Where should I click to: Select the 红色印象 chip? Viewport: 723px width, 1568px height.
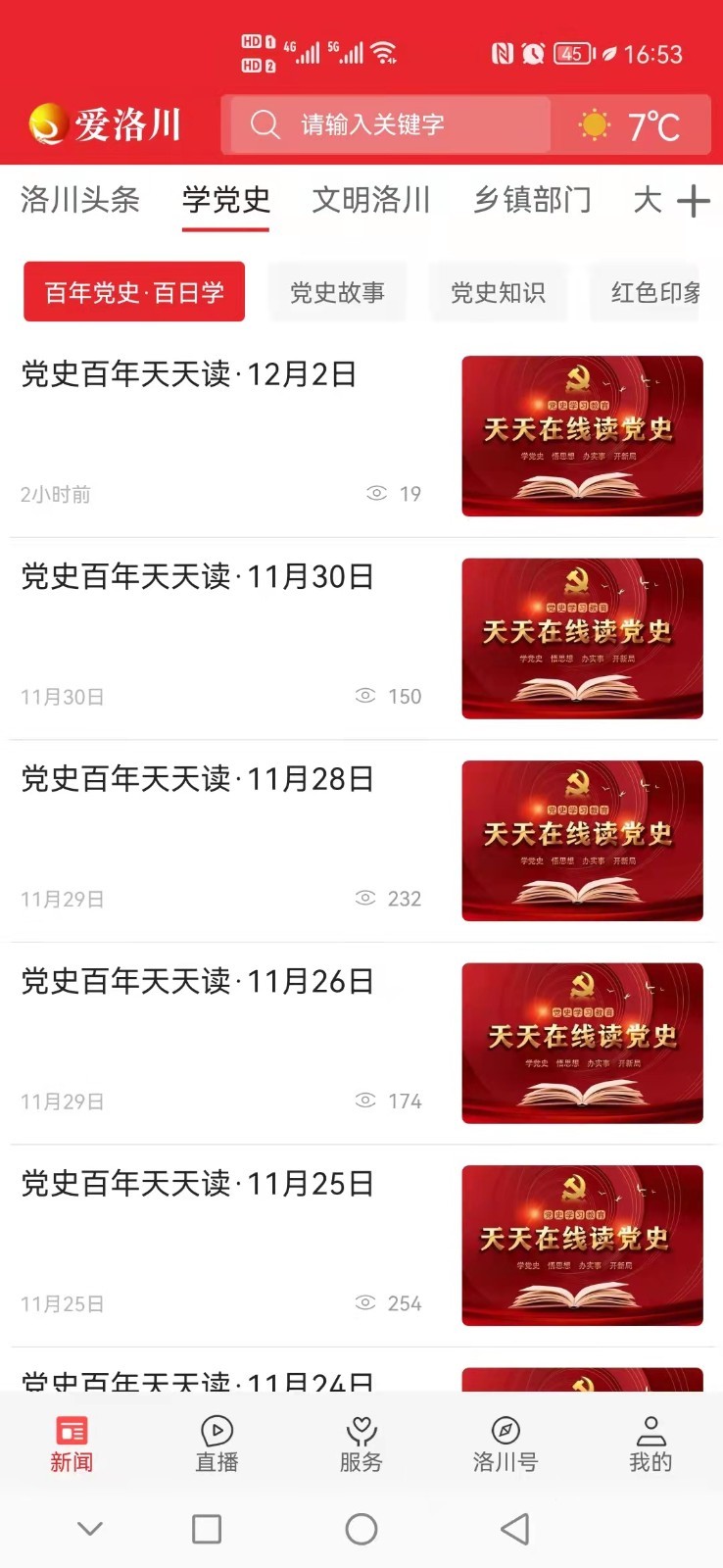point(654,292)
